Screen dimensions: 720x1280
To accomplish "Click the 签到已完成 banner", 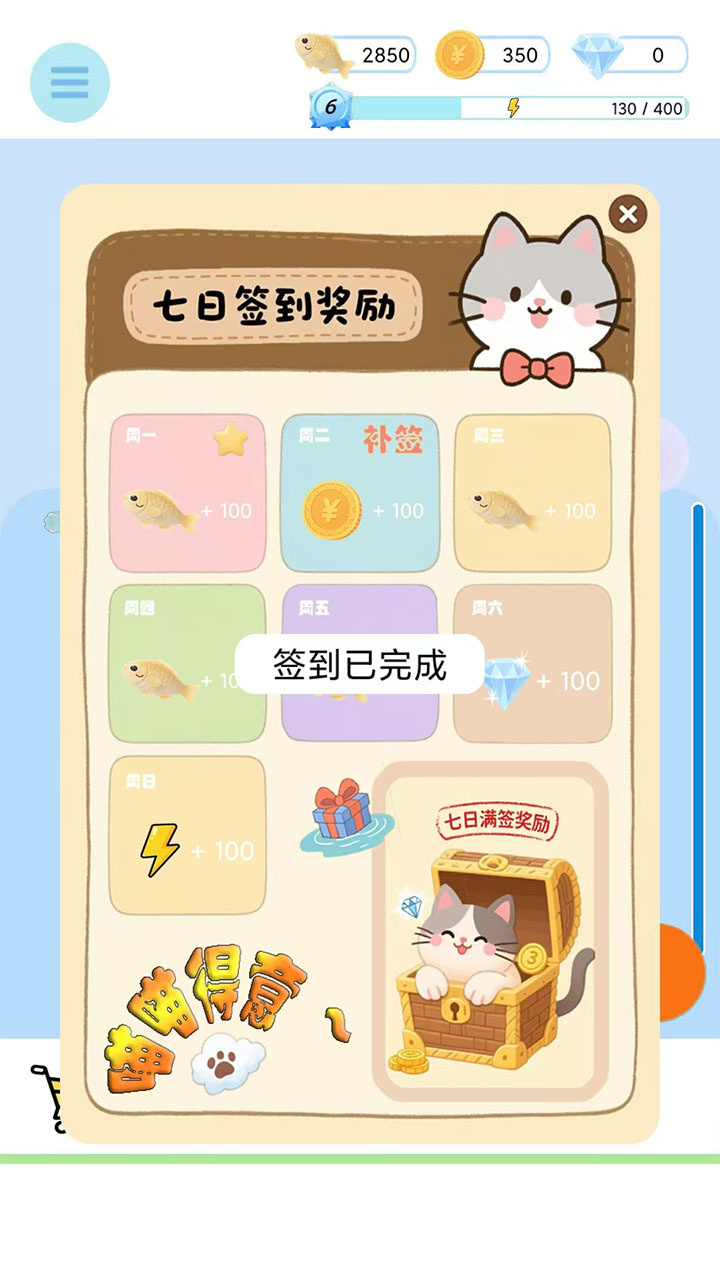I will click(360, 660).
